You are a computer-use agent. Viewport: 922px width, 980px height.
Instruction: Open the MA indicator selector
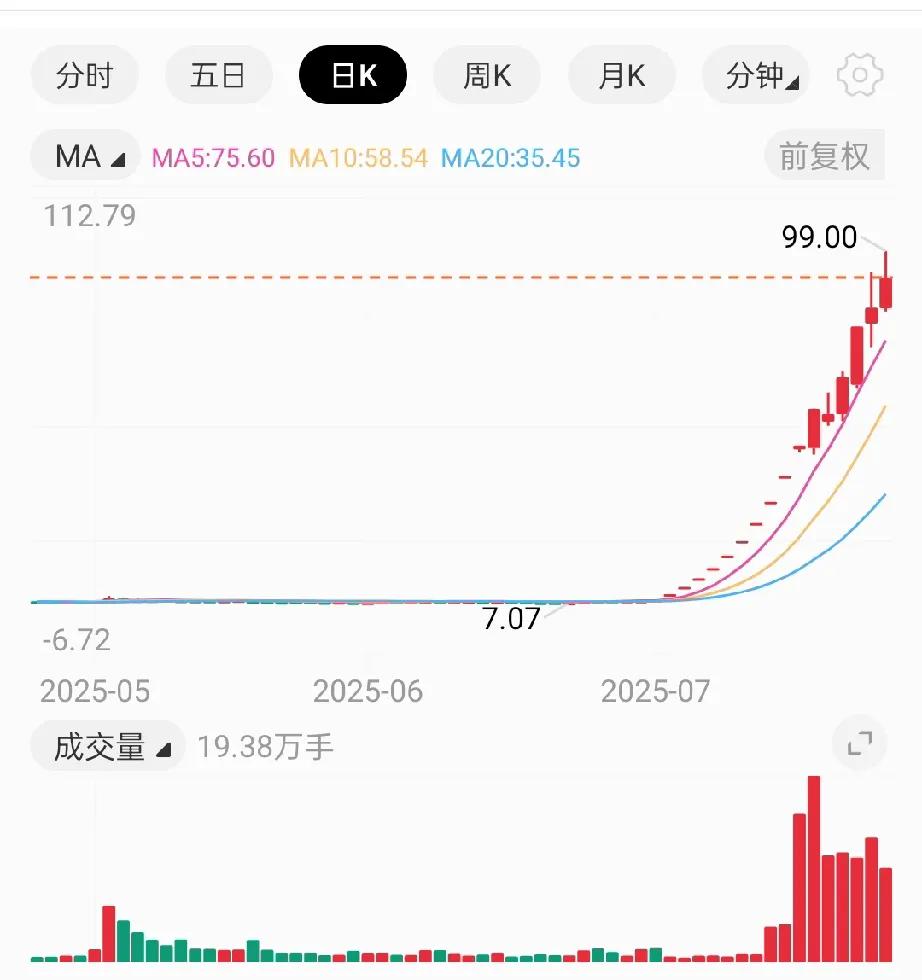tap(88, 157)
